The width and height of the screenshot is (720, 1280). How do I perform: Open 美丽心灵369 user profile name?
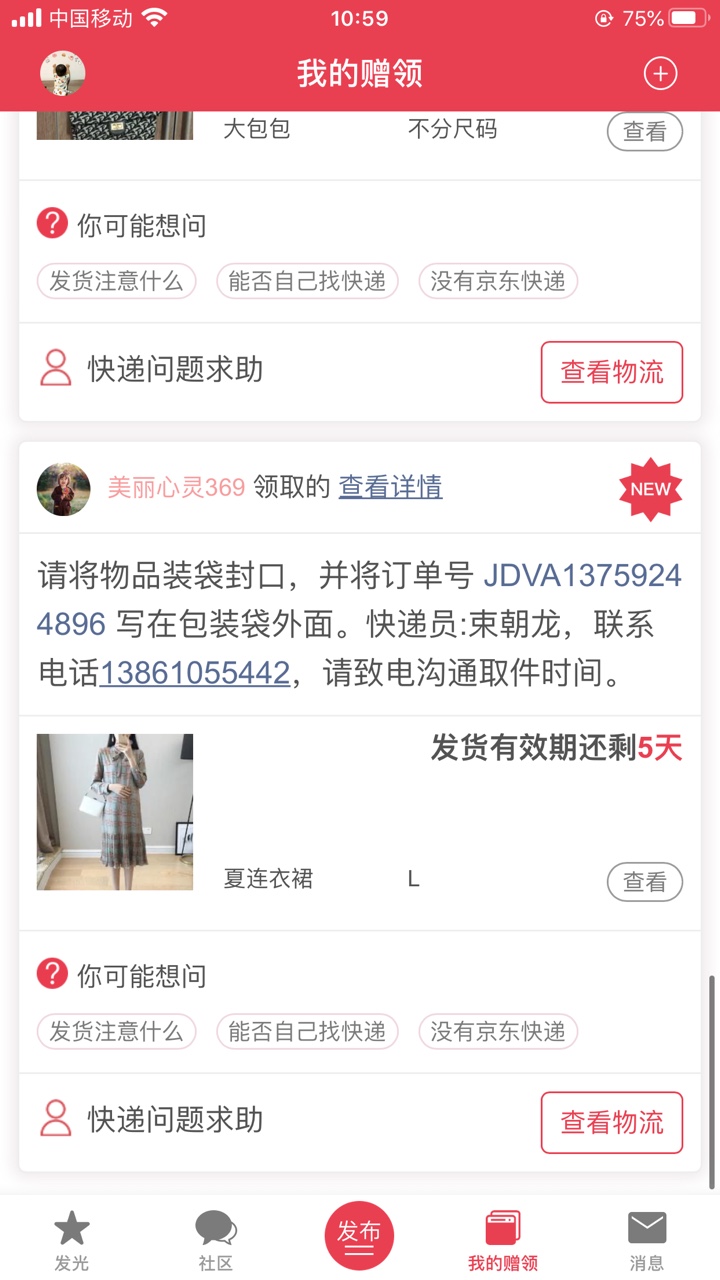[x=176, y=487]
